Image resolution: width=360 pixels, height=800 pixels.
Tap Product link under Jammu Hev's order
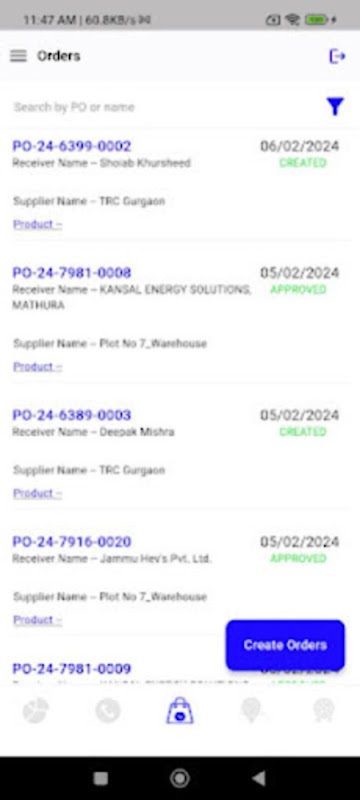tap(38, 620)
